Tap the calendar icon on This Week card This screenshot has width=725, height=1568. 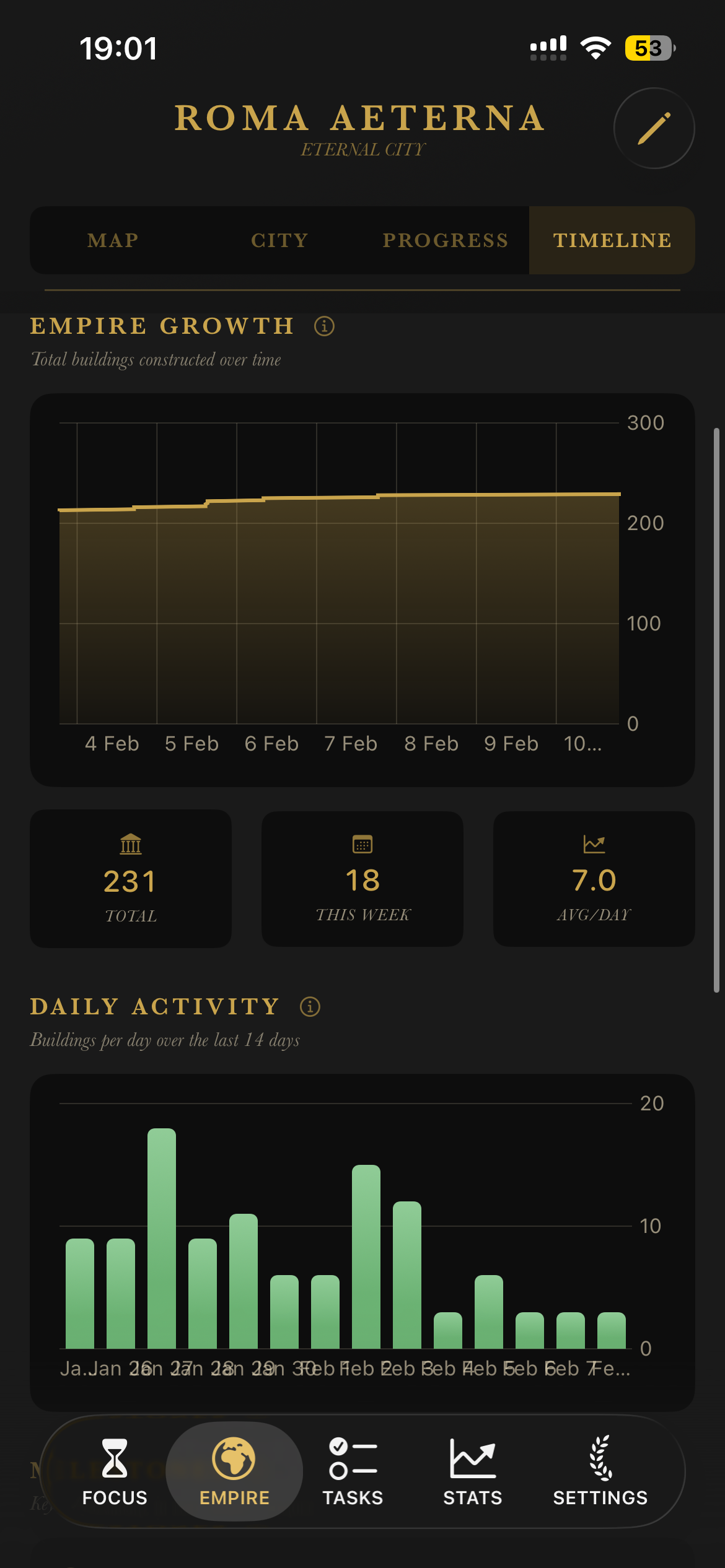coord(362,845)
